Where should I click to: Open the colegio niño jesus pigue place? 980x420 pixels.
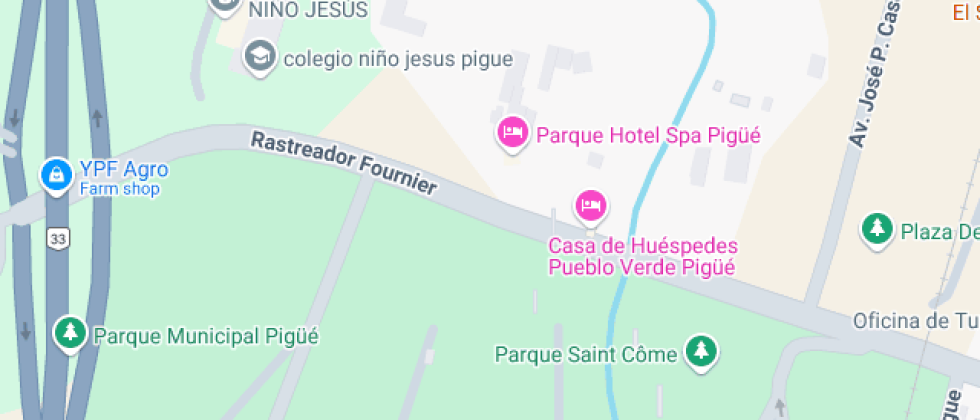[261, 57]
